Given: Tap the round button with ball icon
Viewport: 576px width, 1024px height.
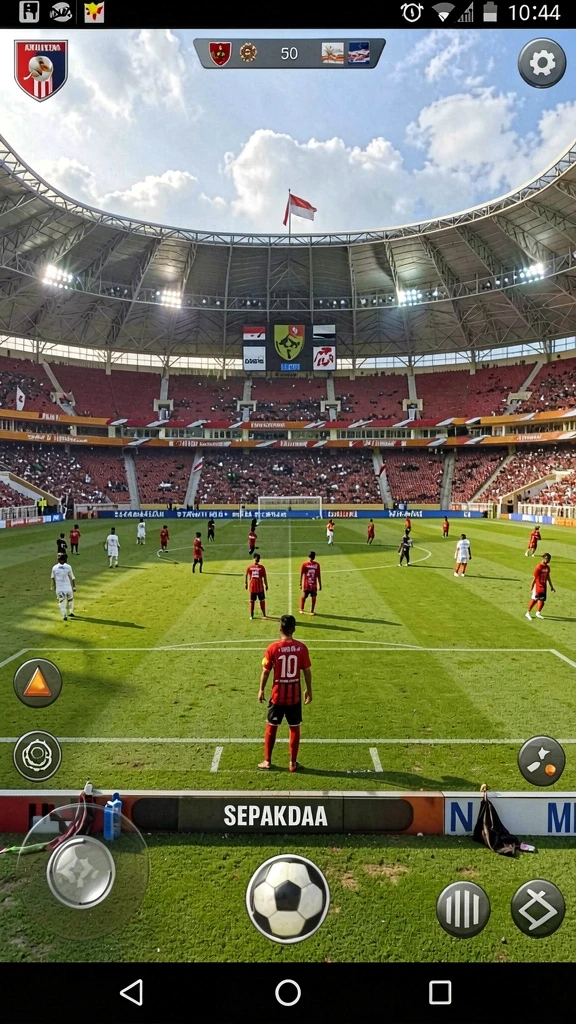Looking at the screenshot, I should [541, 761].
